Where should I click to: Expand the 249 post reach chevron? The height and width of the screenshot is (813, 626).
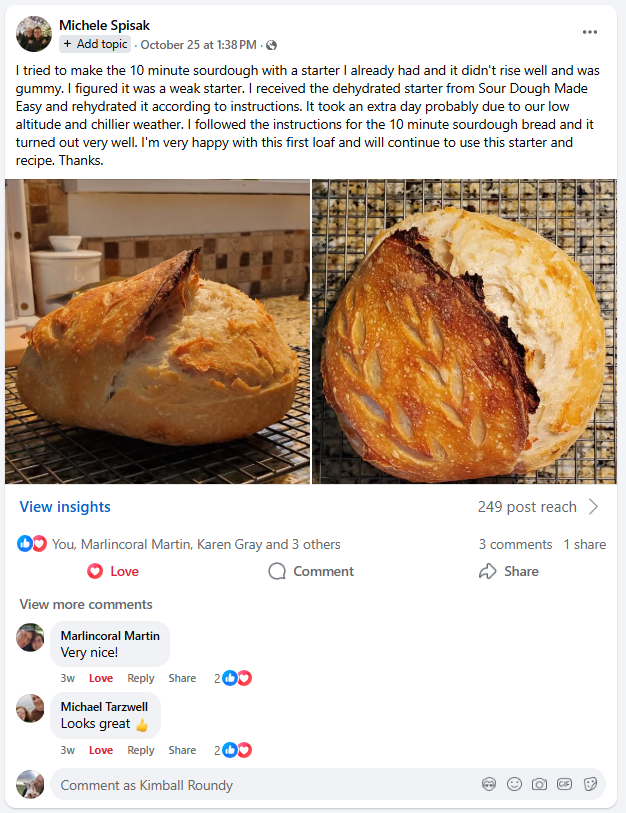593,507
